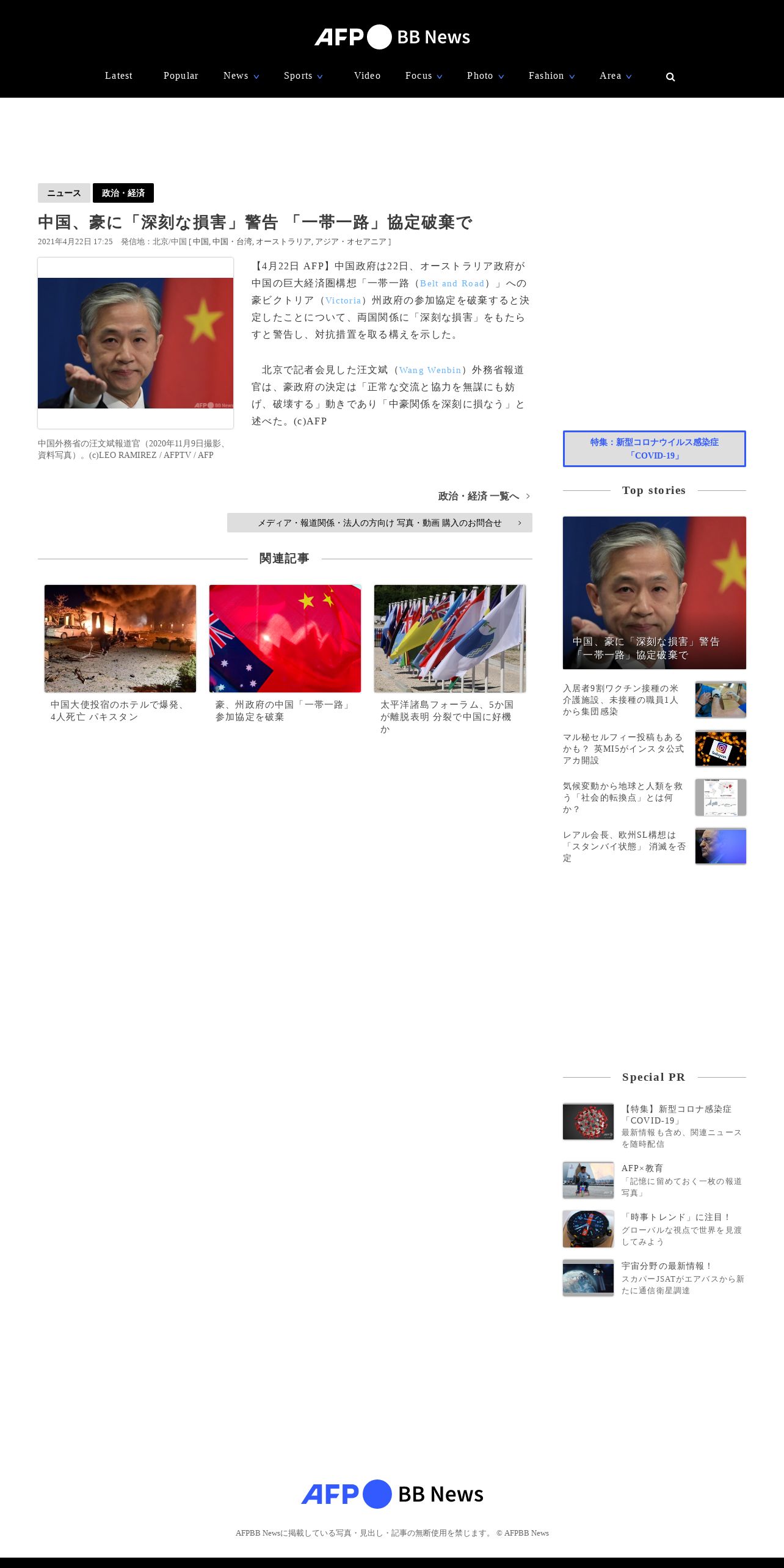This screenshot has height=1568, width=784.
Task: Expand the News dropdown menu
Action: click(241, 76)
